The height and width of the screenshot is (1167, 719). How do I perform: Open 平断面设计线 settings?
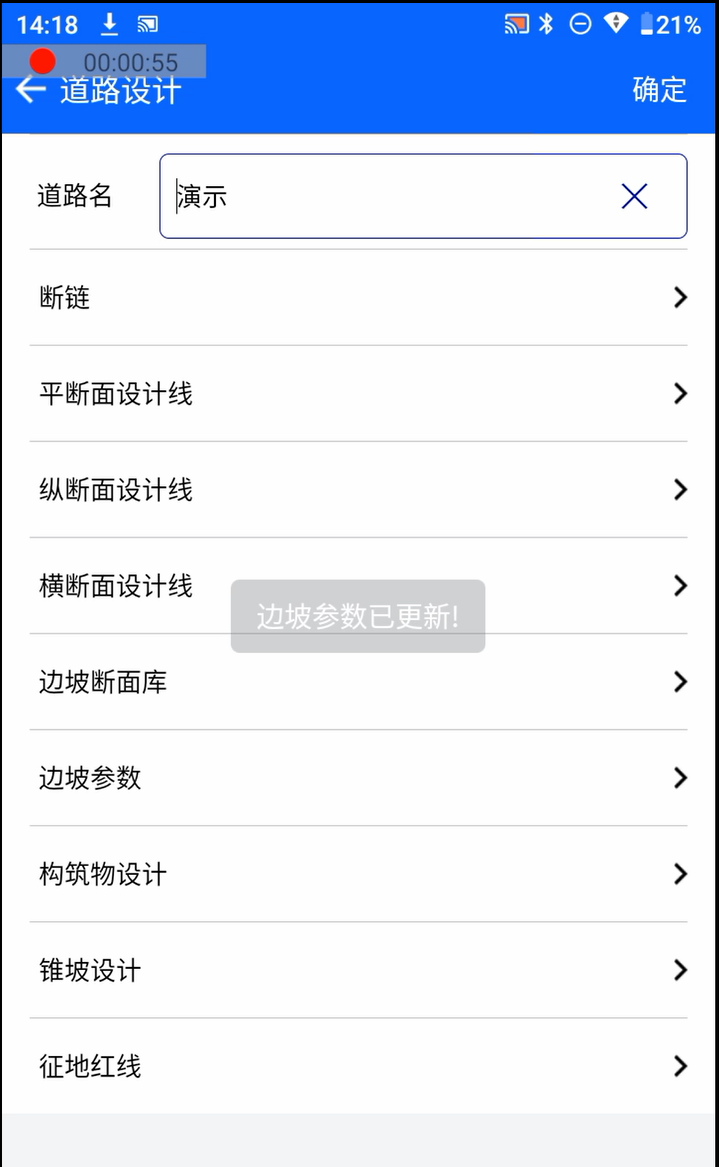point(358,394)
